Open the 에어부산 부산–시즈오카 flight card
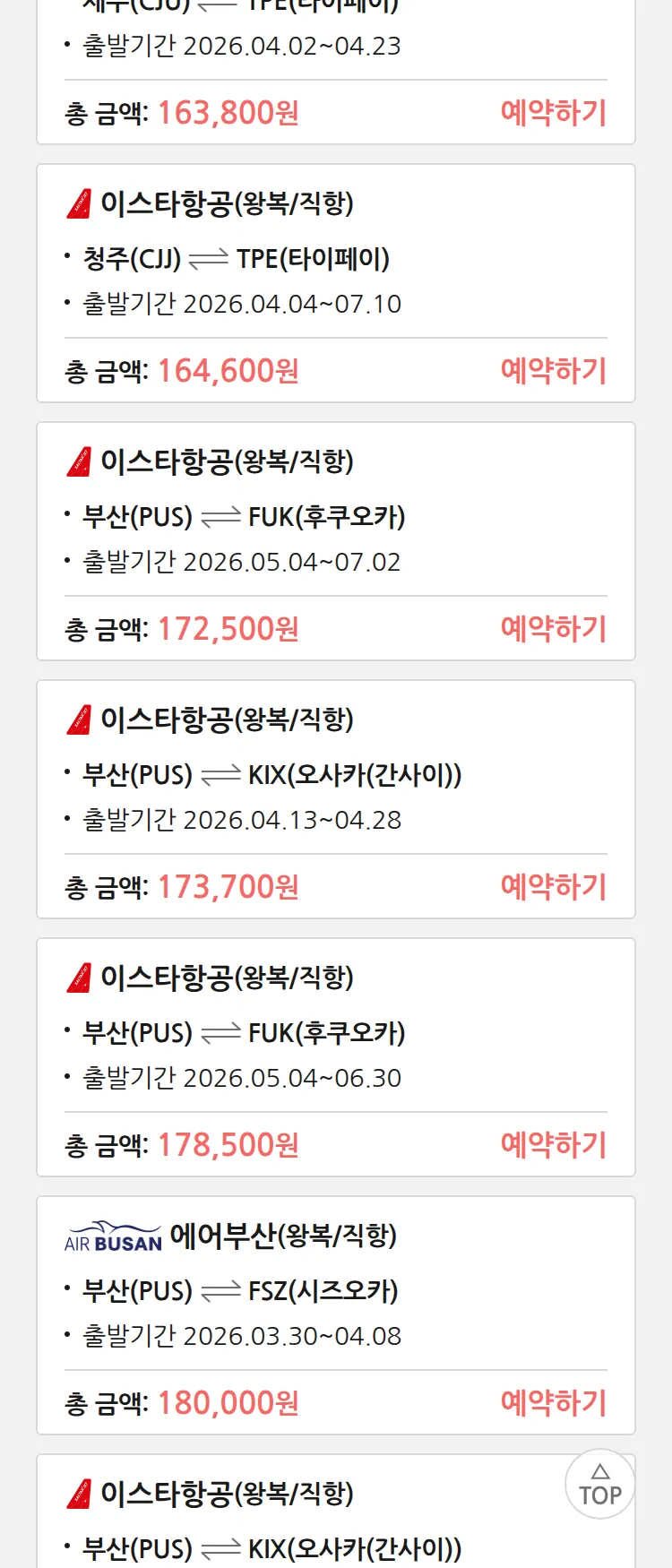The height and width of the screenshot is (1568, 672). pyautogui.click(x=335, y=1290)
